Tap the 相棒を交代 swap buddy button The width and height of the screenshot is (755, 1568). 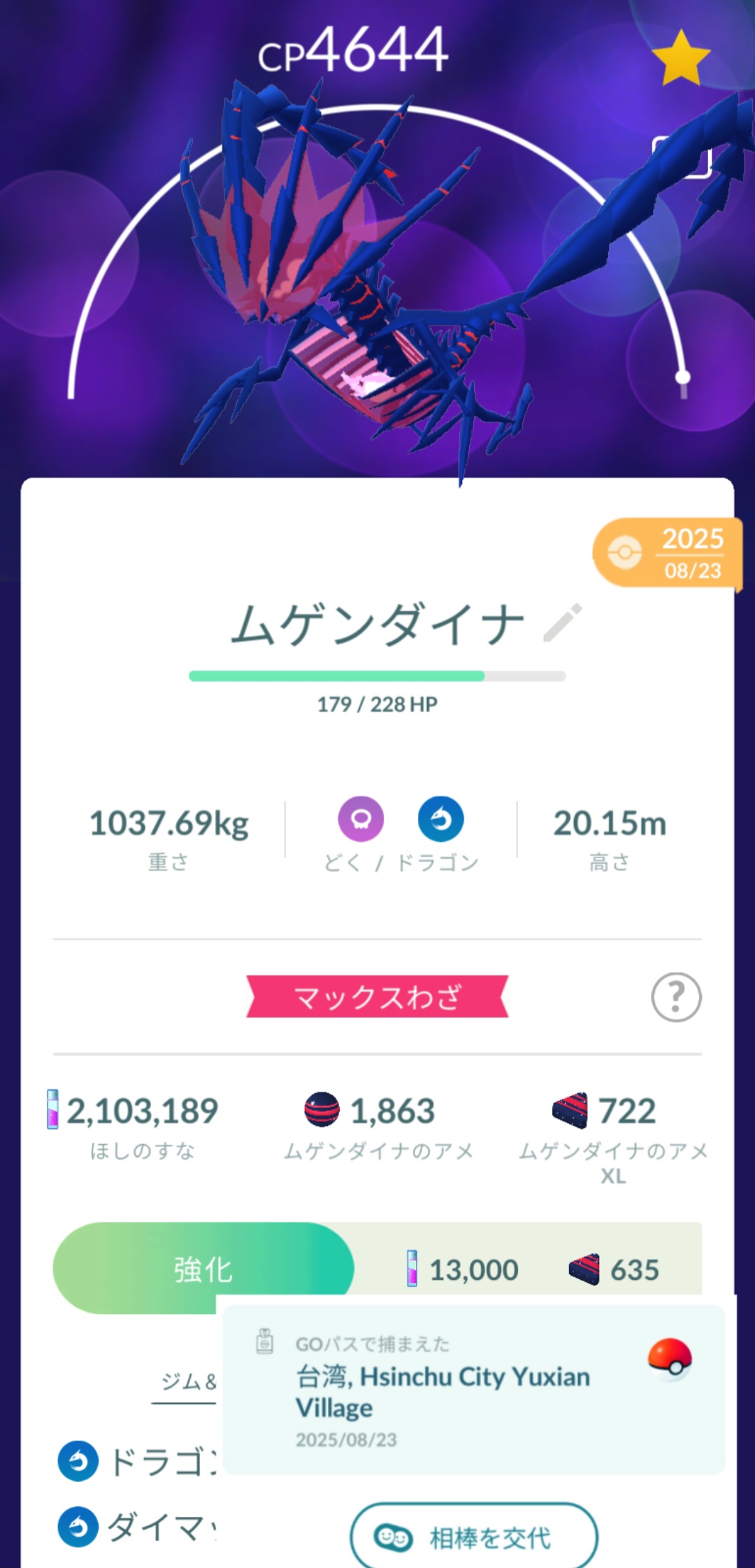(474, 1536)
